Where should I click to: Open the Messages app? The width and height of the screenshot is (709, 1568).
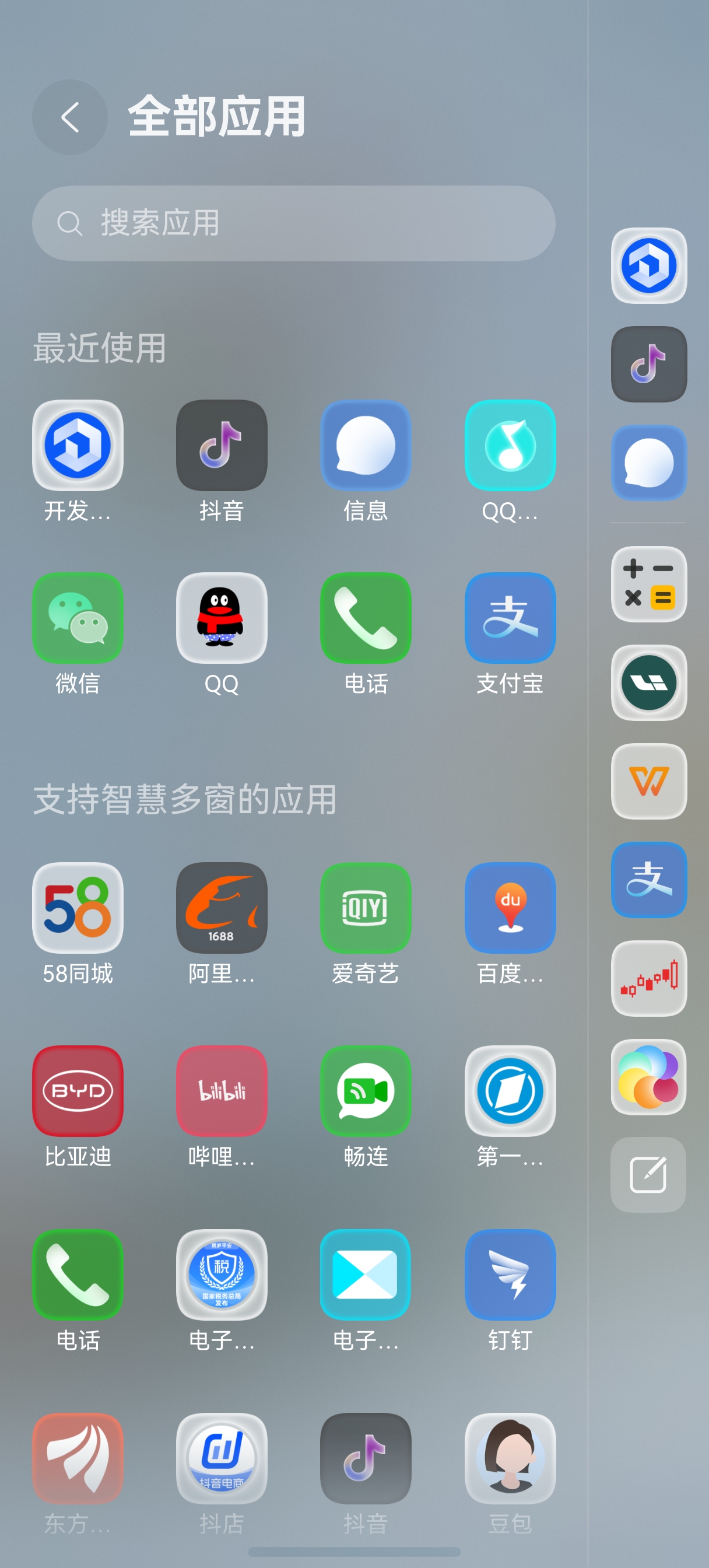point(366,446)
